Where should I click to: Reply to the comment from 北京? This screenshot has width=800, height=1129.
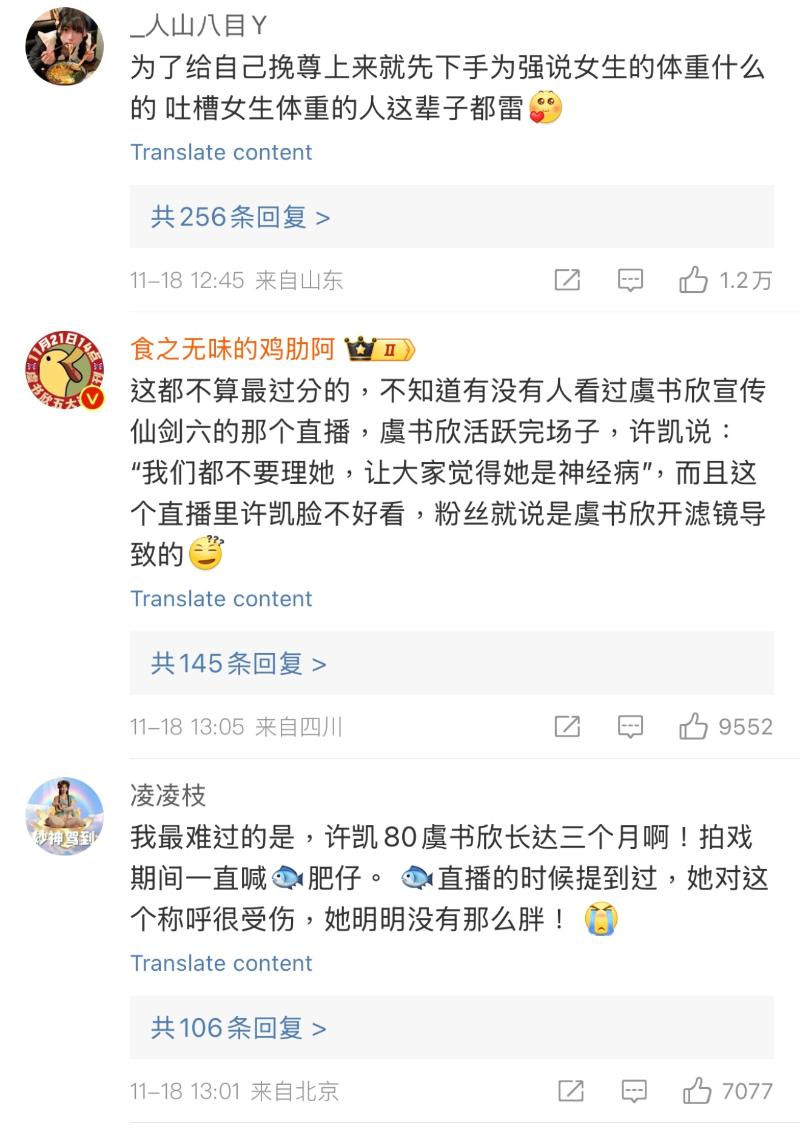pos(634,1090)
